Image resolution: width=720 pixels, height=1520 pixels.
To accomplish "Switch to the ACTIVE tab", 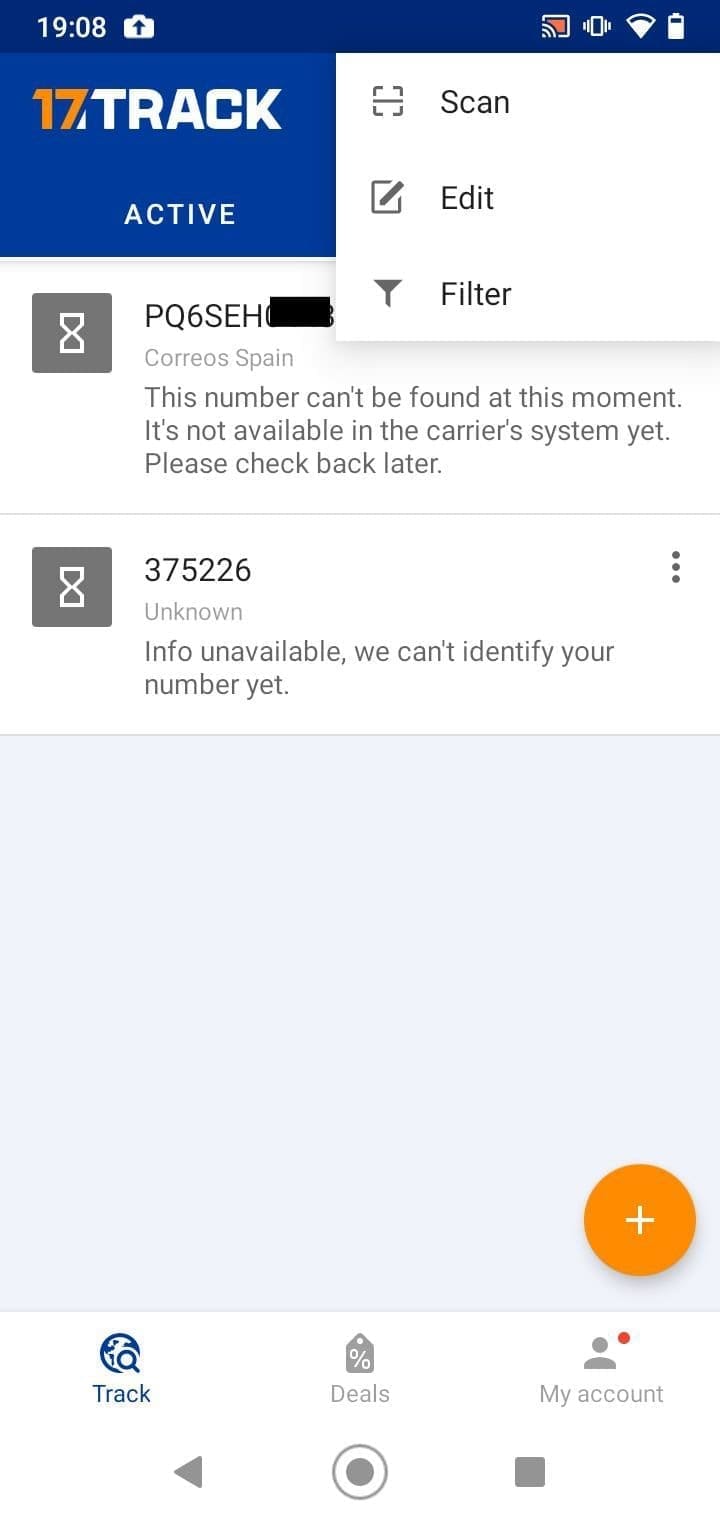I will click(180, 214).
